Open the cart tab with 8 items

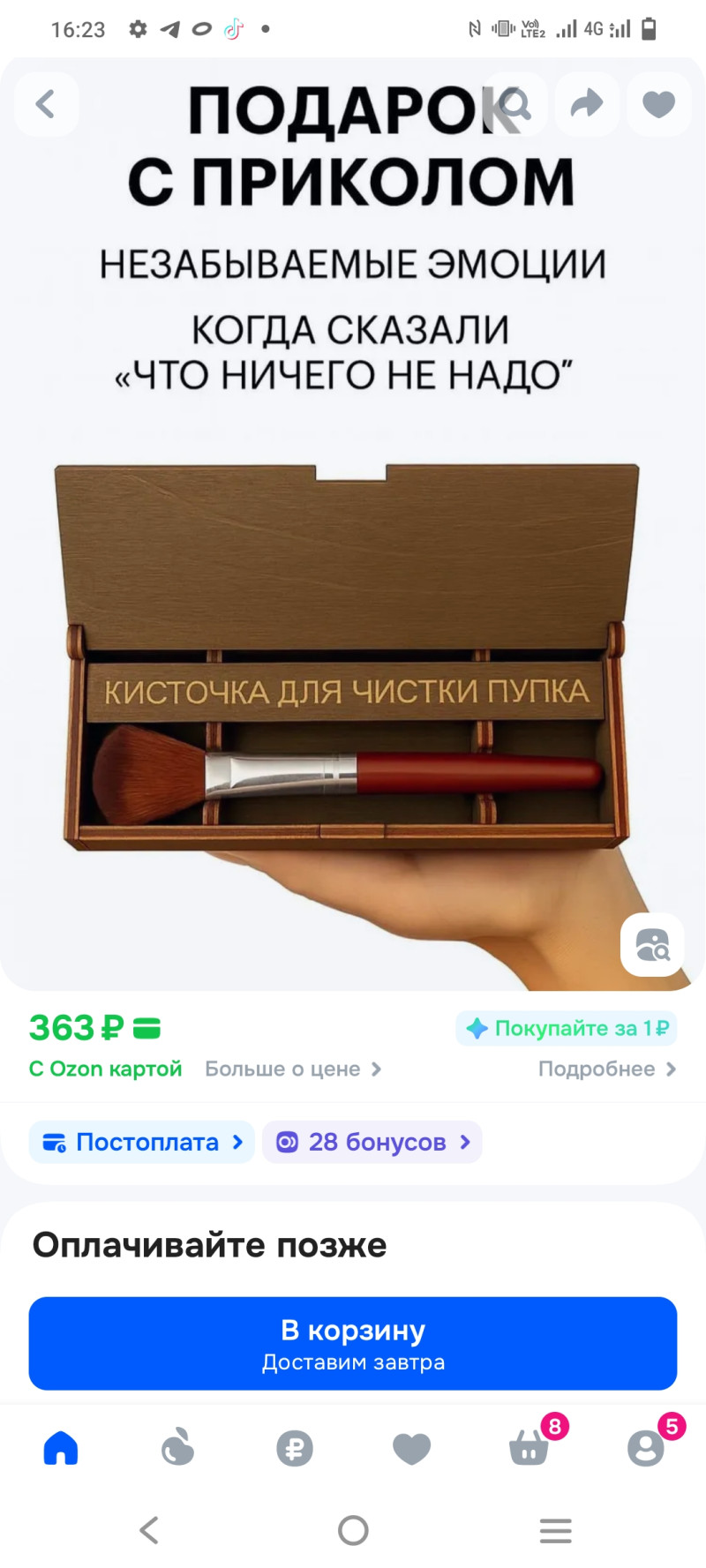coord(529,1448)
